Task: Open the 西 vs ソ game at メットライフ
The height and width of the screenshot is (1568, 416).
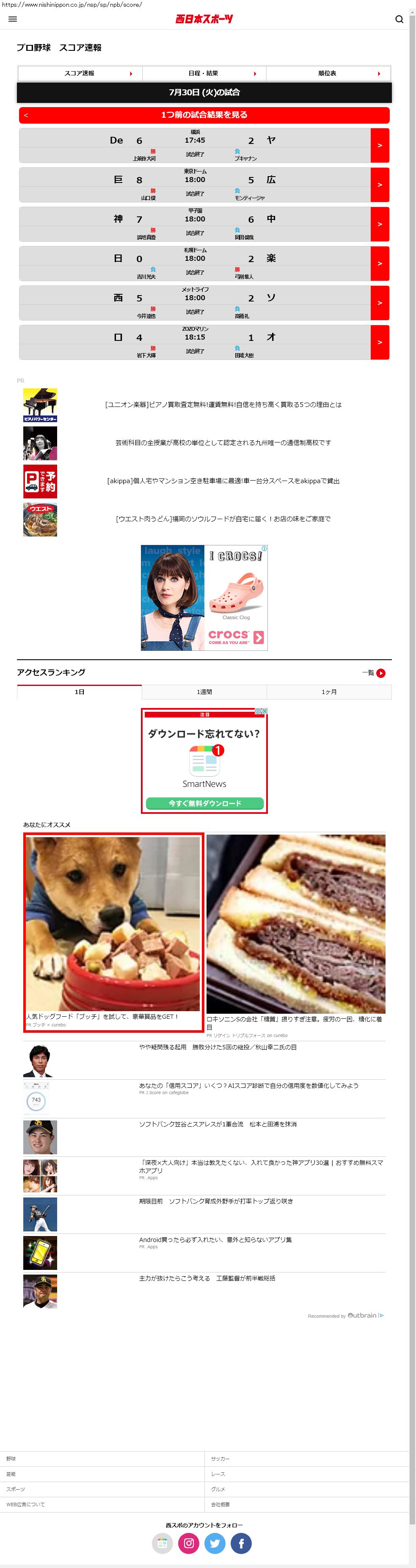Action: pos(380,303)
